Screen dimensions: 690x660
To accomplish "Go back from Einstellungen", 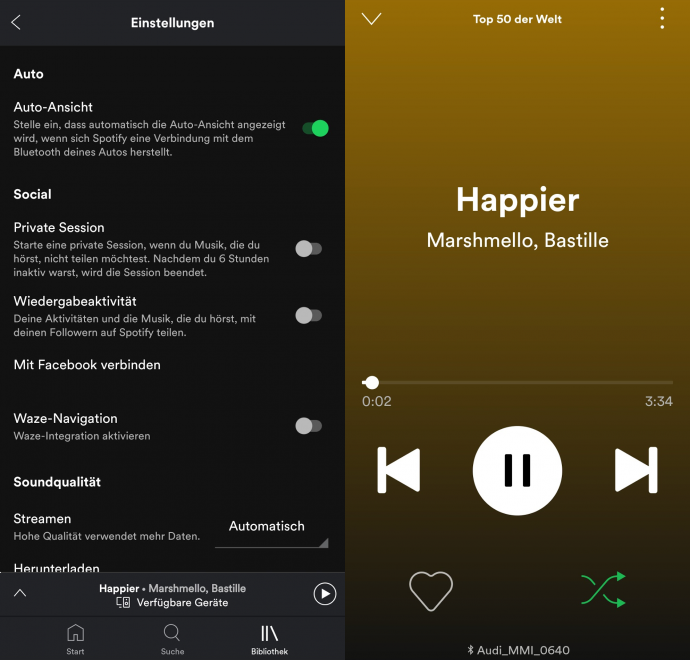I will [x=16, y=22].
